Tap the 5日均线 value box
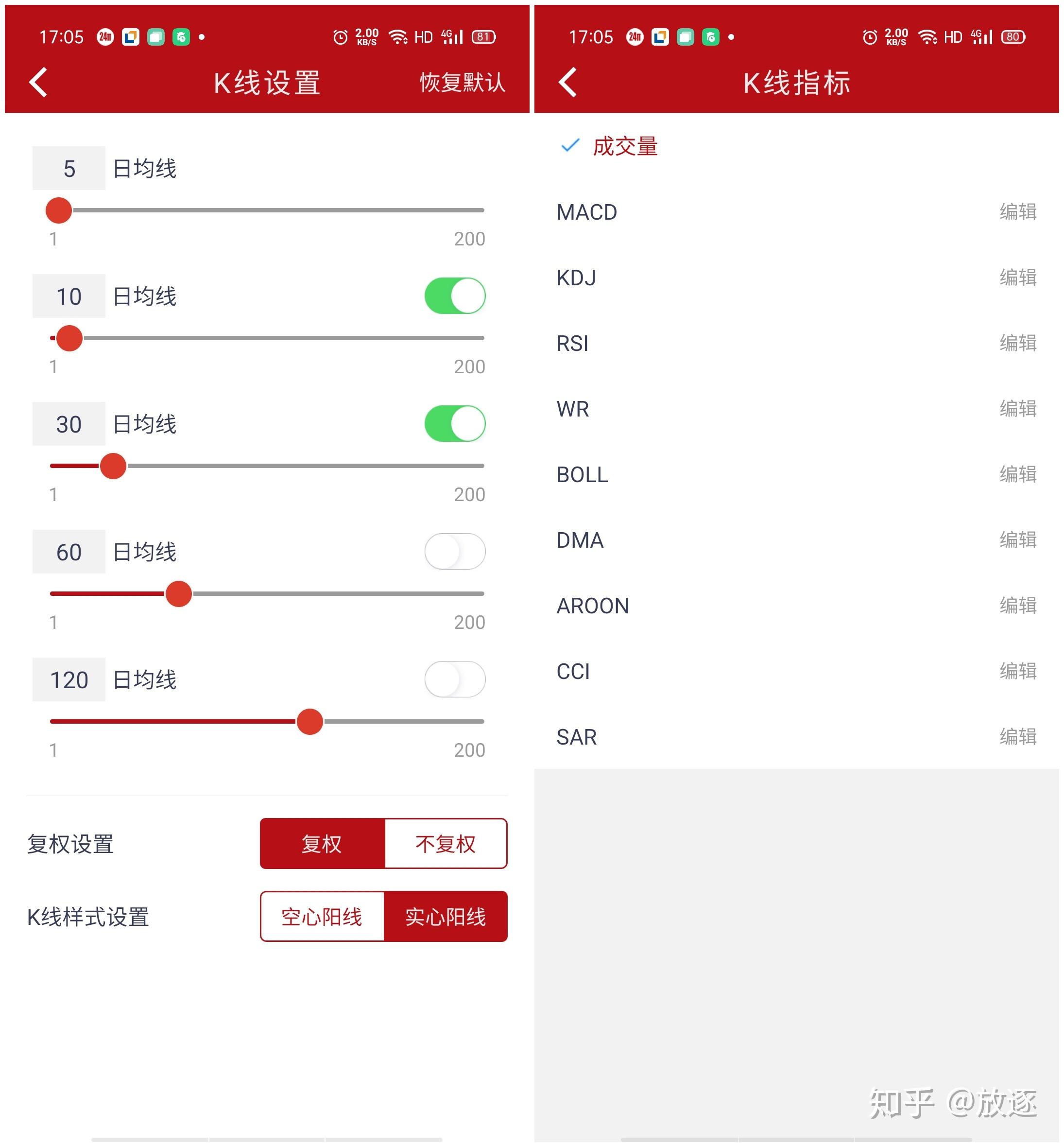This screenshot has width=1064, height=1147. coord(69,169)
